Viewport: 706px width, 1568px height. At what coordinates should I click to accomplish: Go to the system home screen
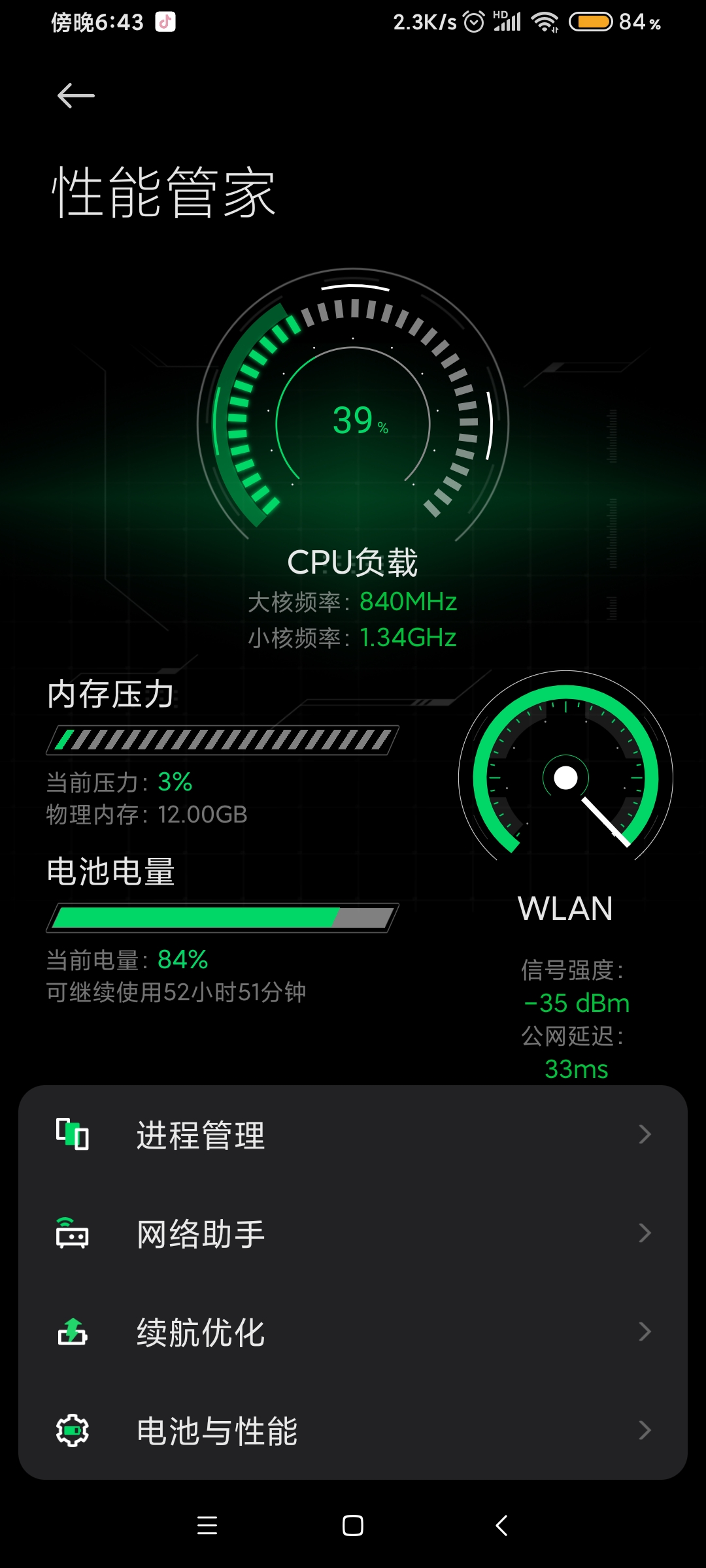(353, 1526)
